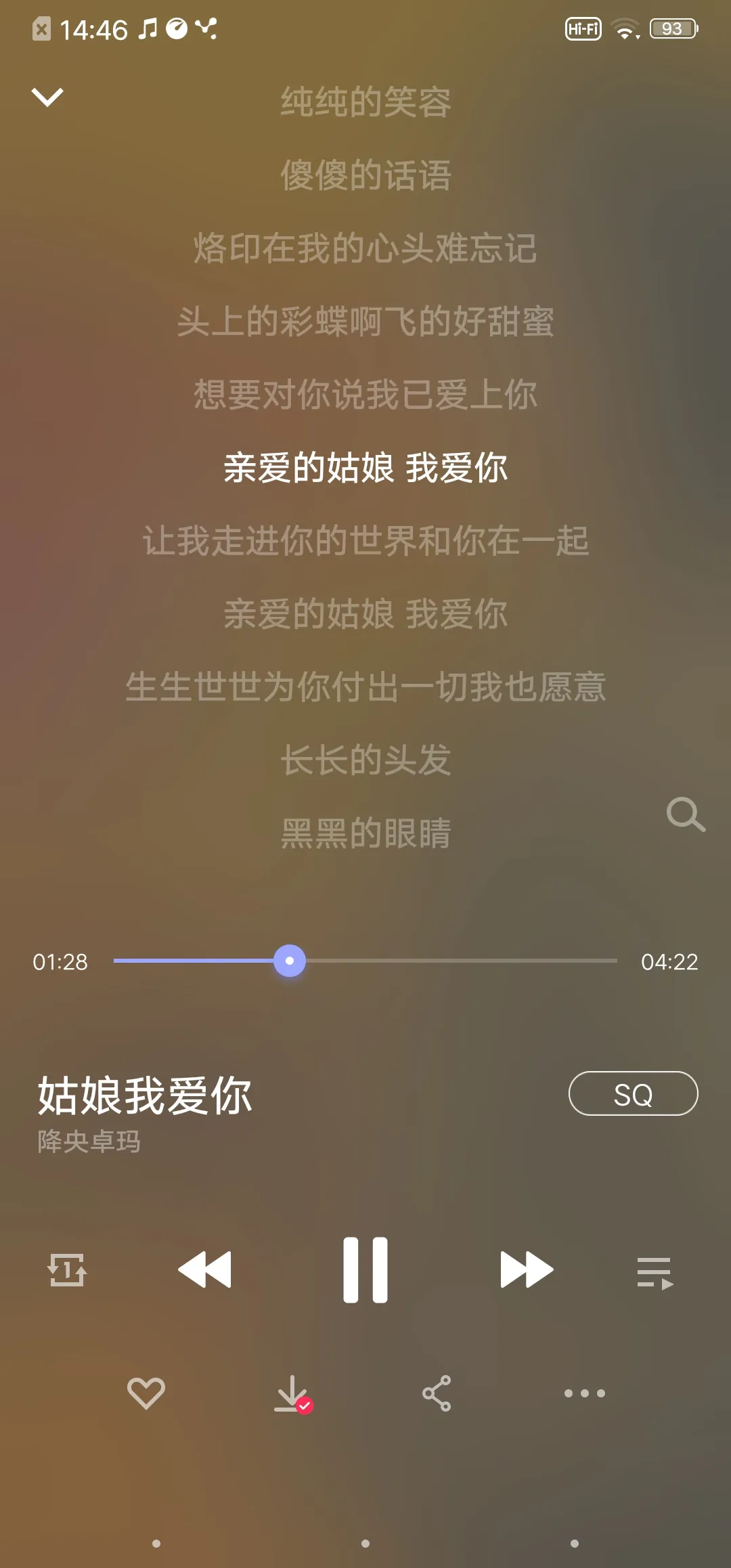The image size is (731, 1568).
Task: Collapse the player with the down chevron
Action: [x=47, y=97]
